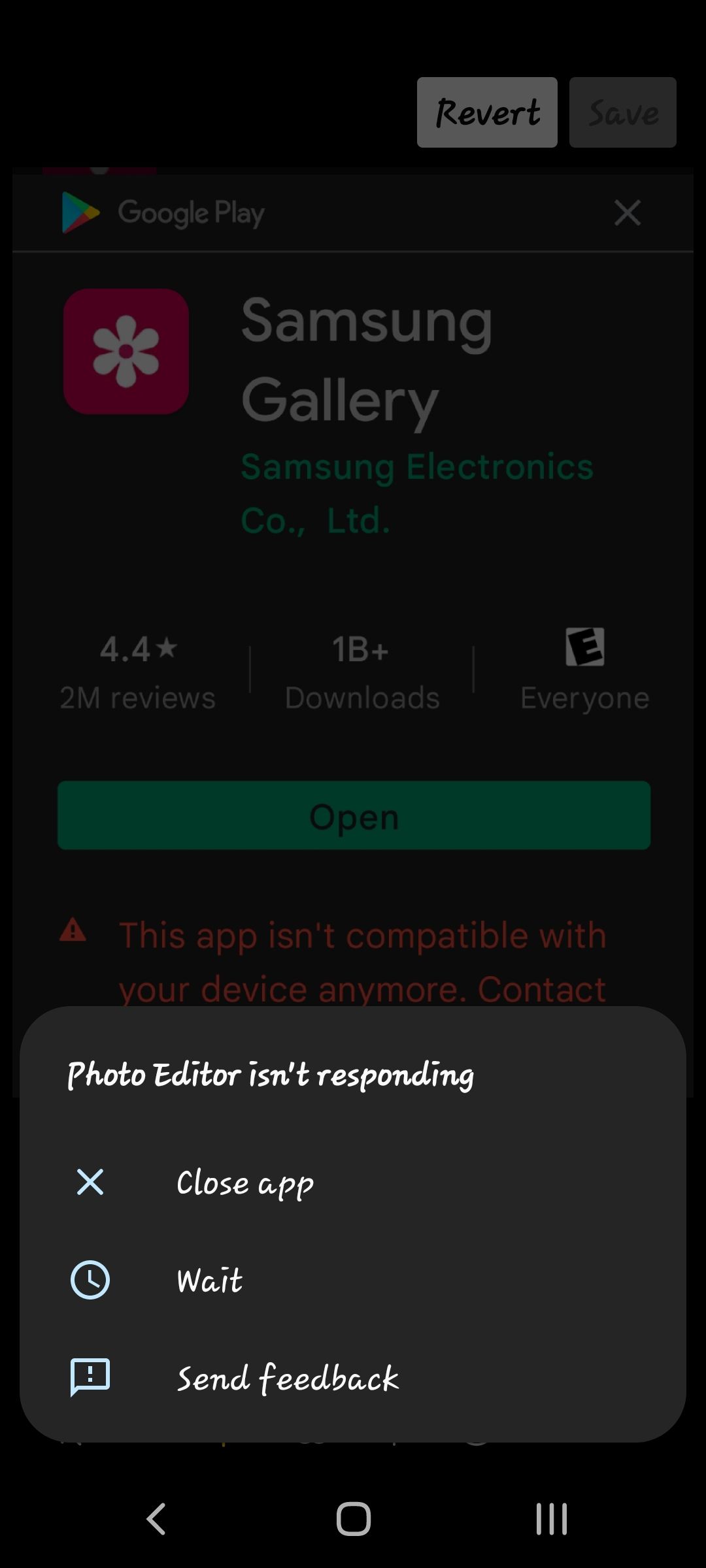
Task: View the Samsung Electronics developer page
Action: coord(416,493)
